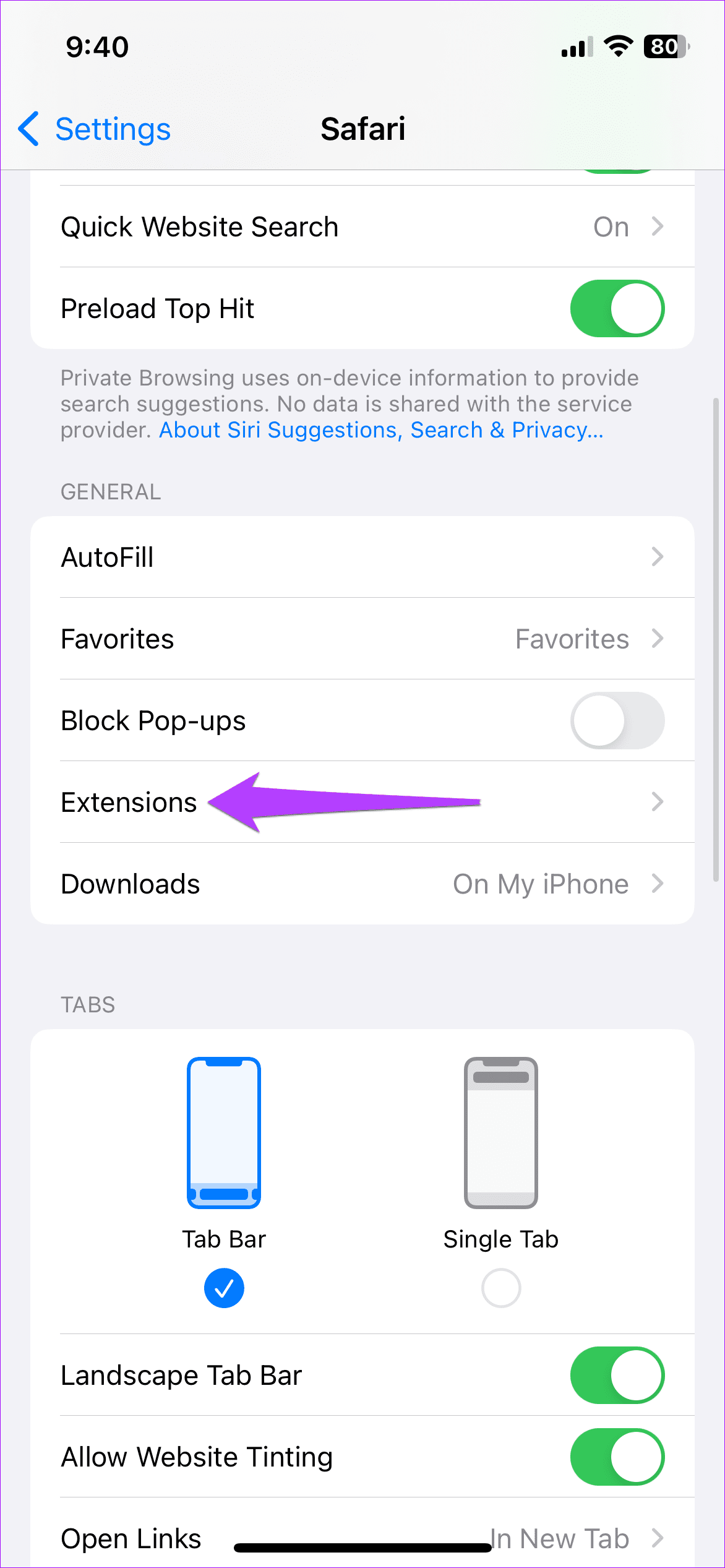The width and height of the screenshot is (725, 1568).
Task: Enable Block Pop-ups
Action: click(x=617, y=720)
